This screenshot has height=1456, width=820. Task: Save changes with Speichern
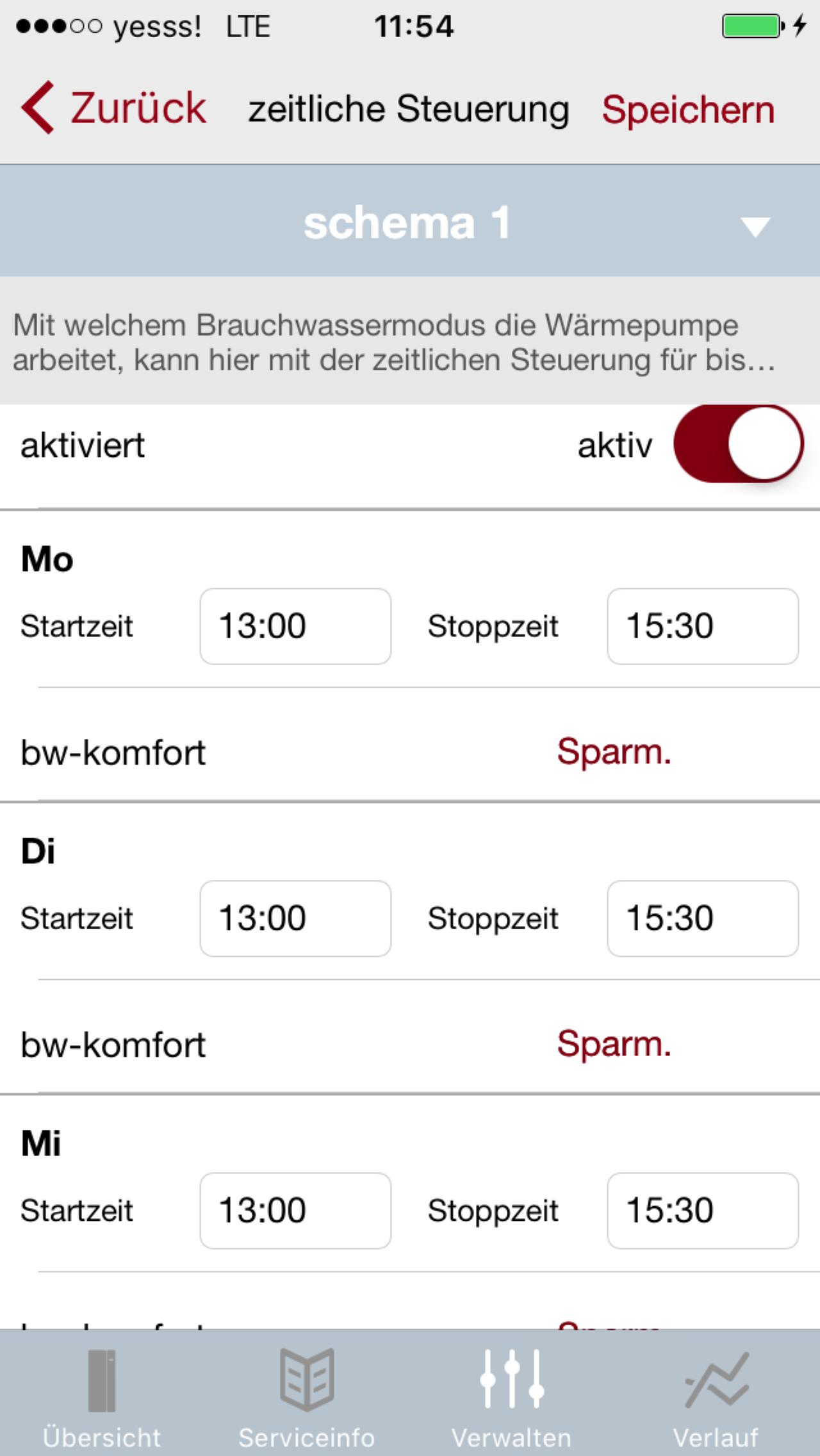pos(689,110)
